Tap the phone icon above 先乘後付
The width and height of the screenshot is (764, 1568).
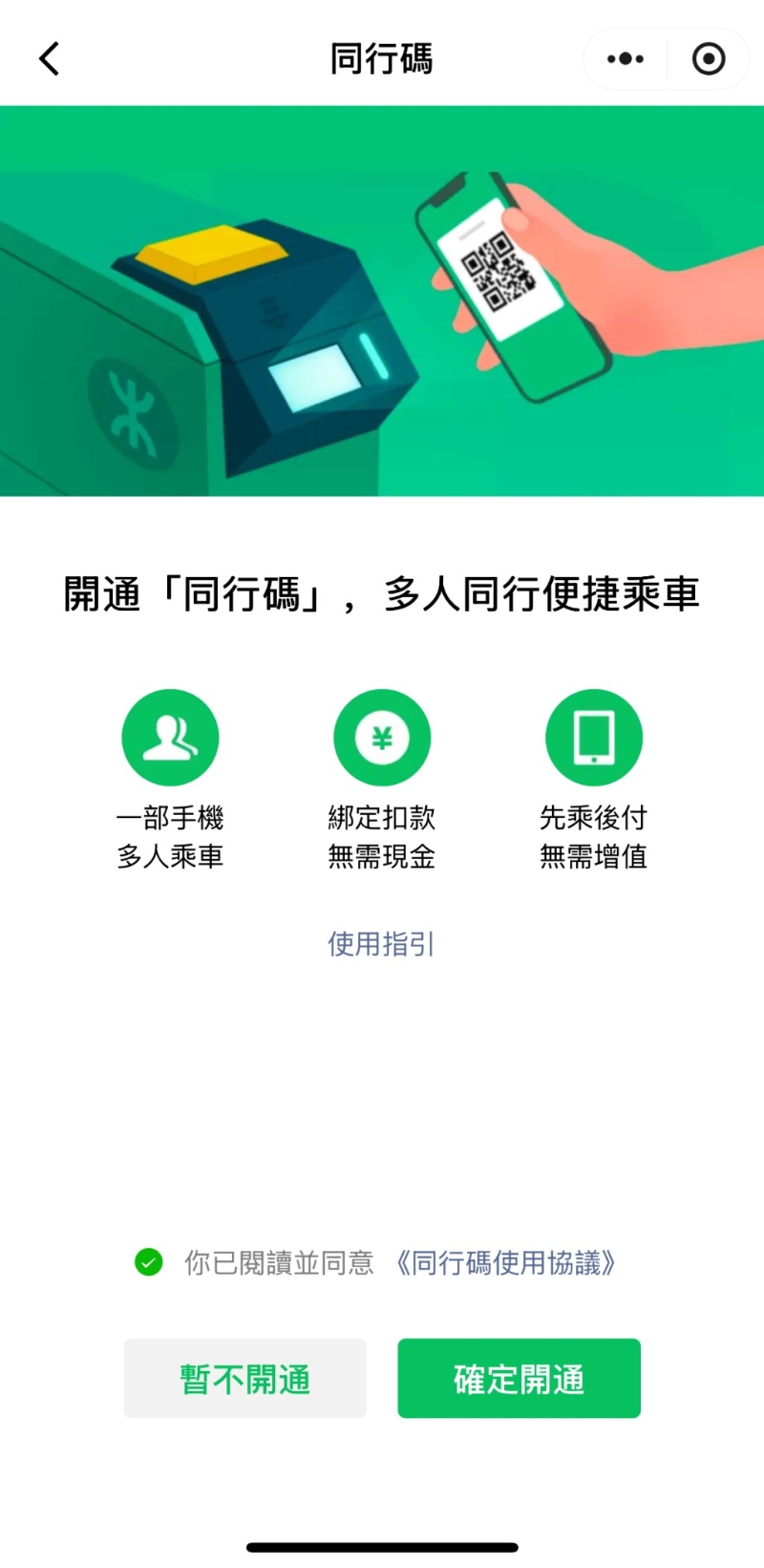tap(594, 737)
